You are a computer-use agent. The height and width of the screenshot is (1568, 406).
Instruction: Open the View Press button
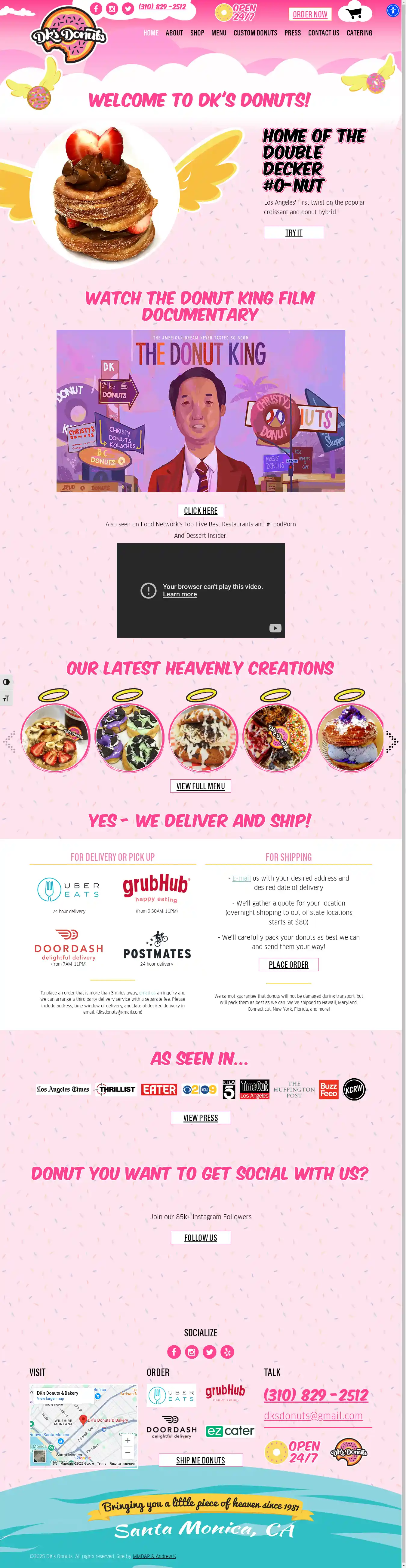[x=201, y=1118]
